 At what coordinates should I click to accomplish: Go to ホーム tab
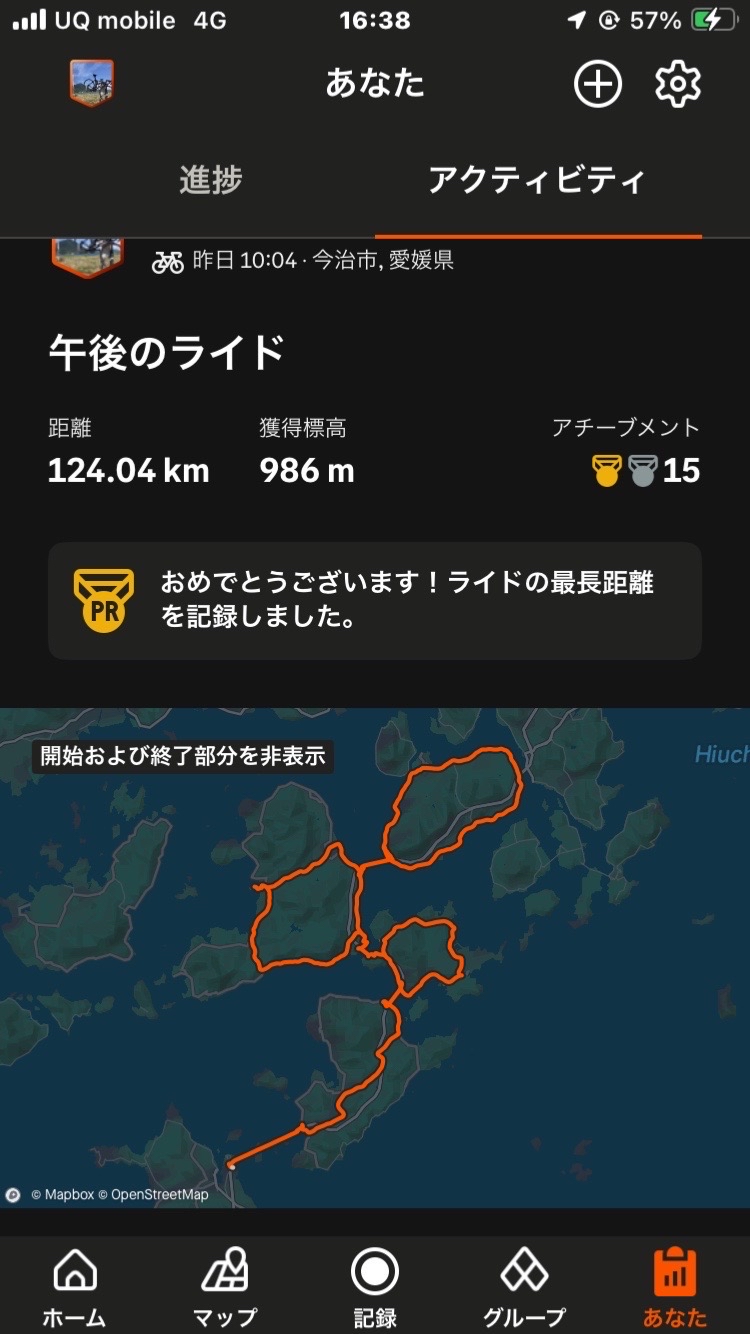74,1287
